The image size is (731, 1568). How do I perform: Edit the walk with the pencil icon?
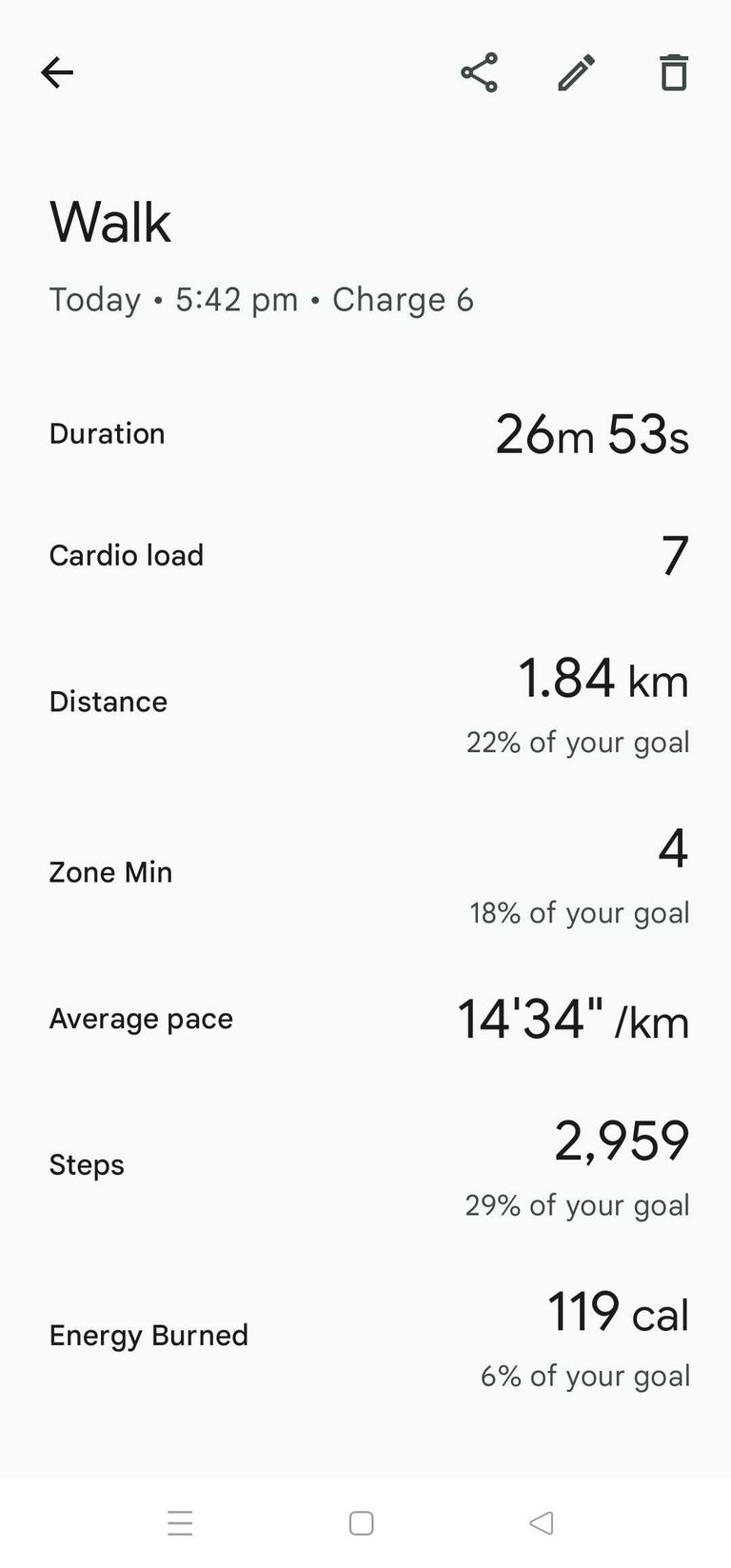(576, 72)
